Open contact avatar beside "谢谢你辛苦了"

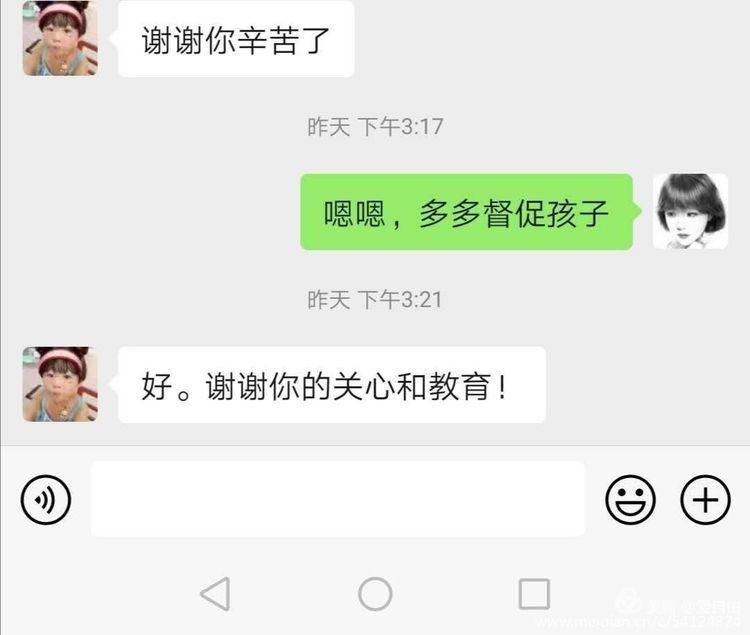[60, 39]
